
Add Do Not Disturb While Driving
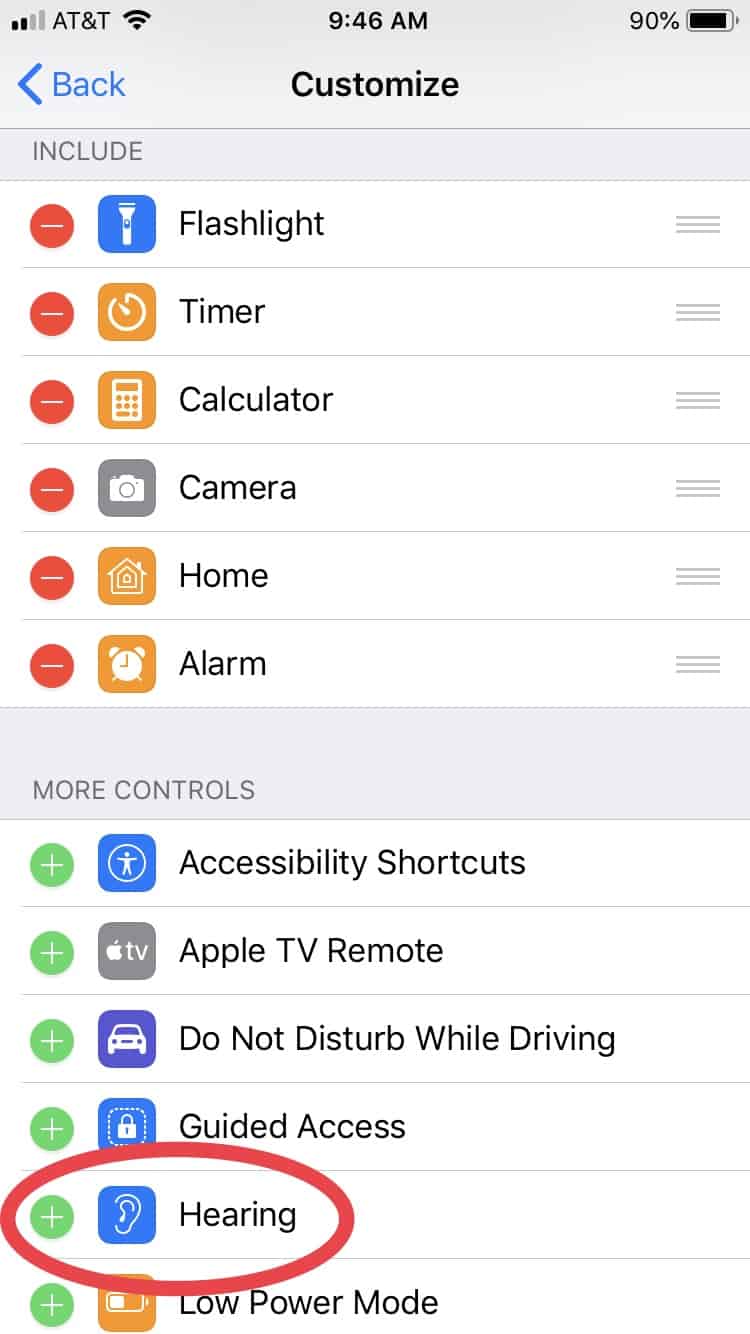coord(52,1039)
